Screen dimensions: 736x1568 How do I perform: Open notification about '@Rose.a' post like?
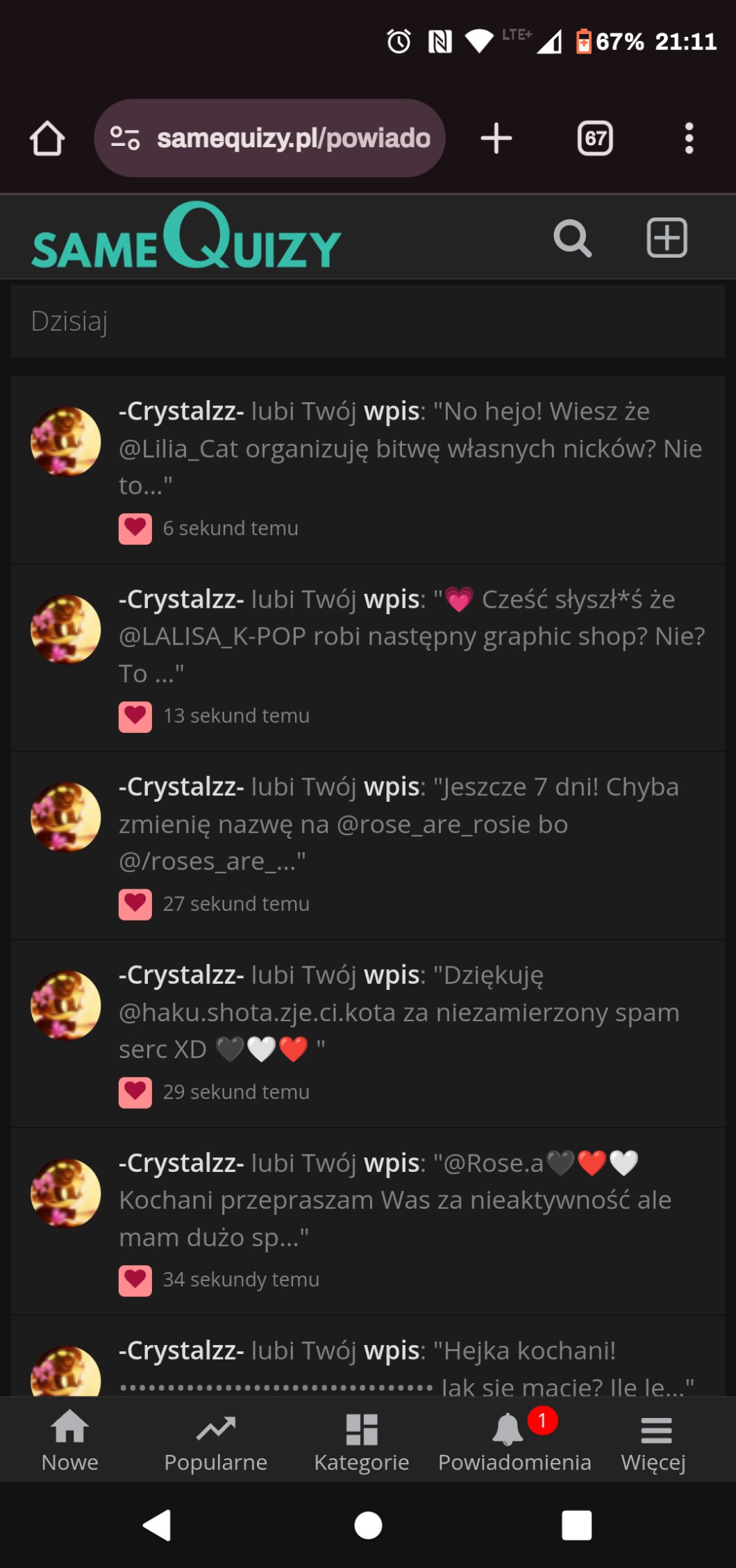410,1200
